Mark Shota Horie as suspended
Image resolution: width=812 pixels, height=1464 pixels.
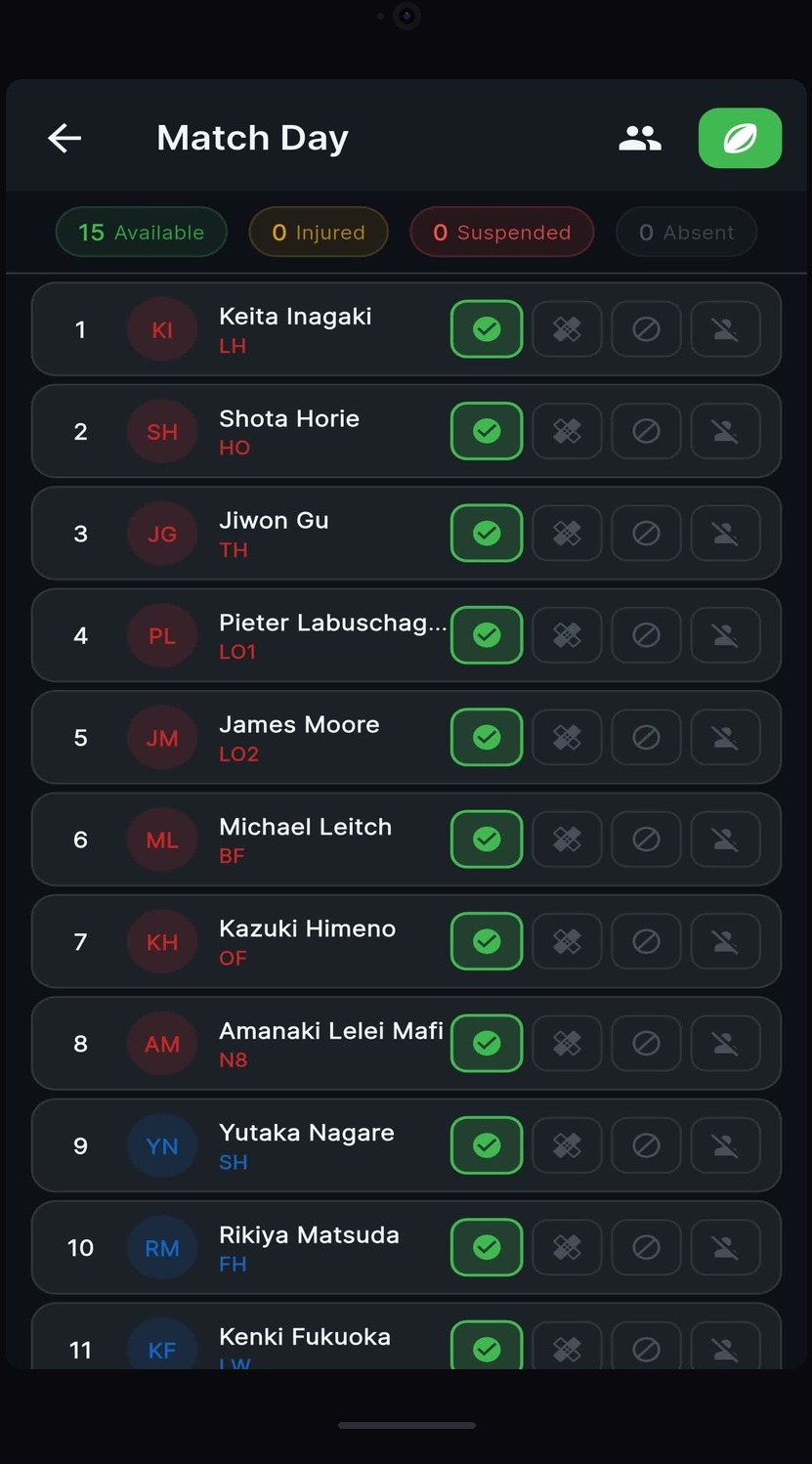pos(646,431)
